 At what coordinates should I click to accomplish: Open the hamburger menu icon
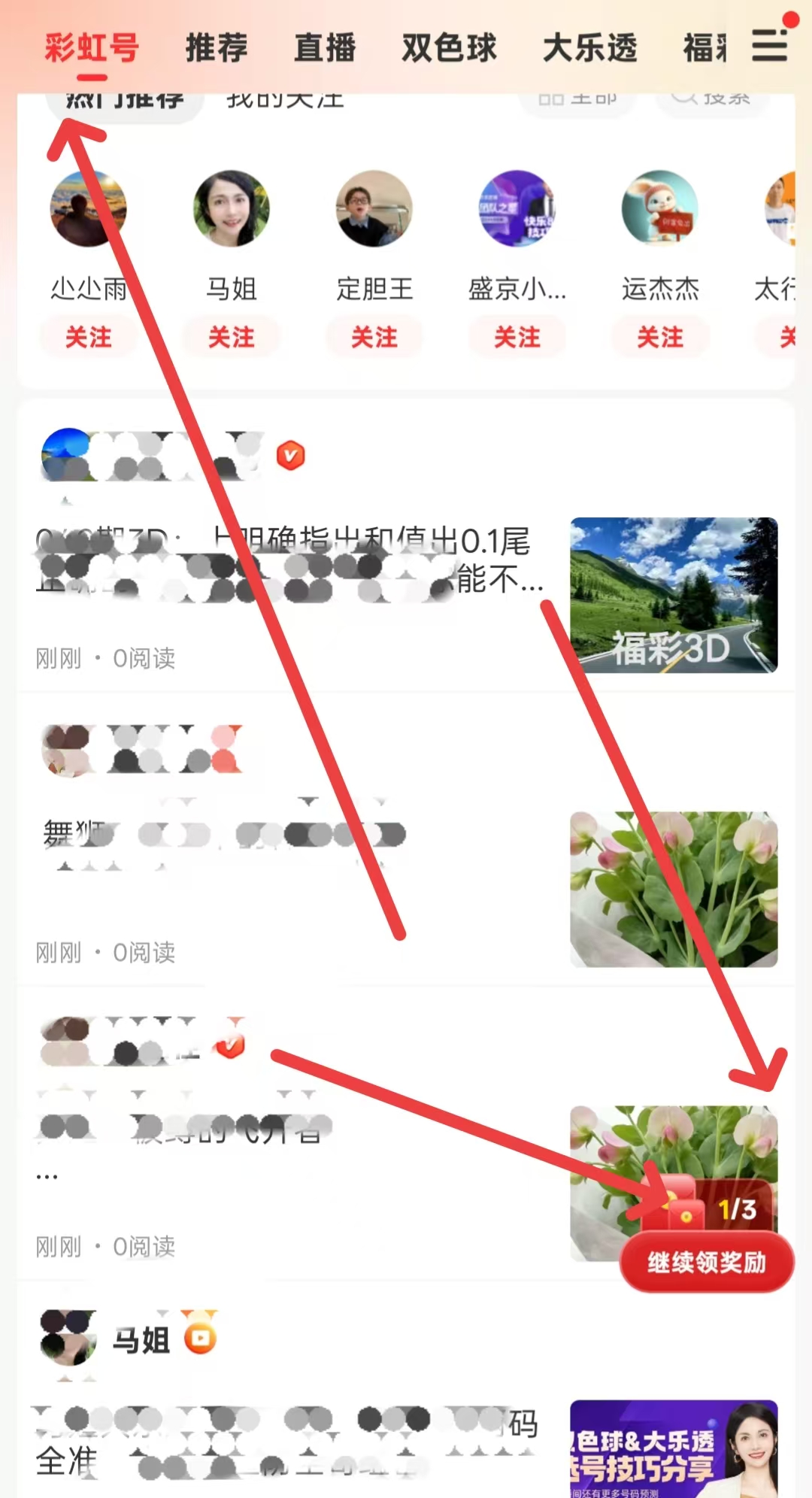click(769, 45)
